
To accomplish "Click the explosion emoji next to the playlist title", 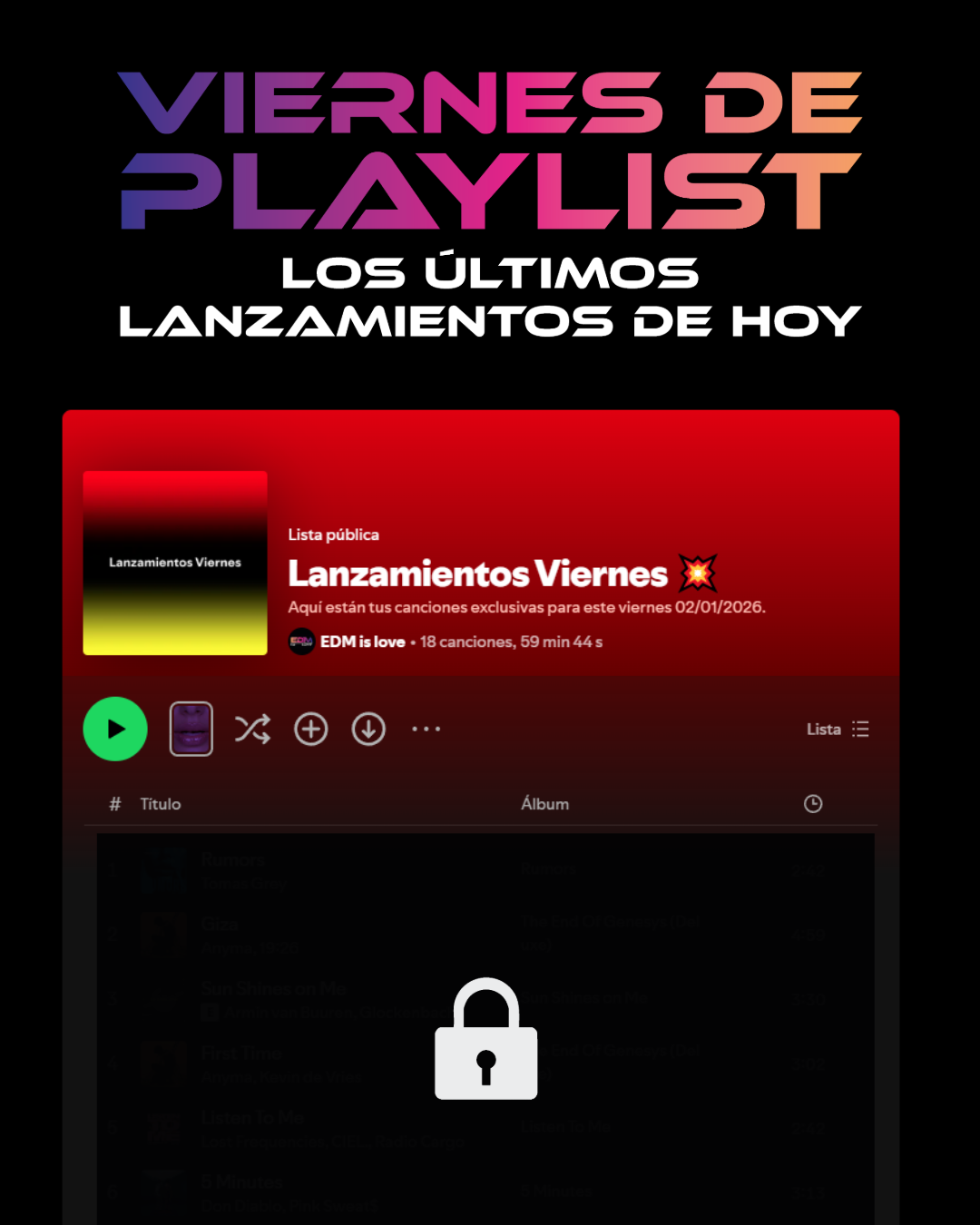I will coord(697,573).
